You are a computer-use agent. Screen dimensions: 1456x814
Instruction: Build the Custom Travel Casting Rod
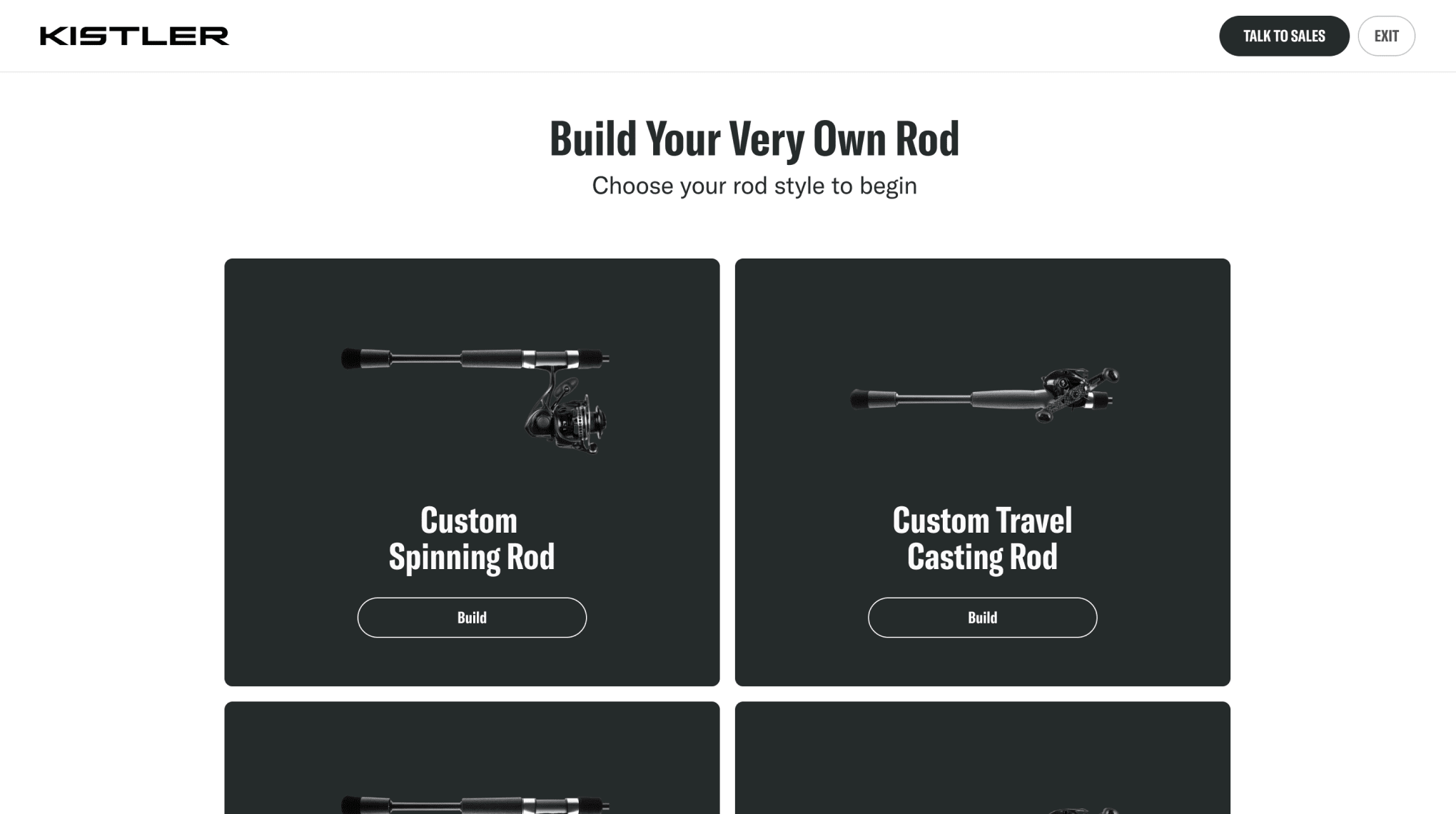coord(982,618)
